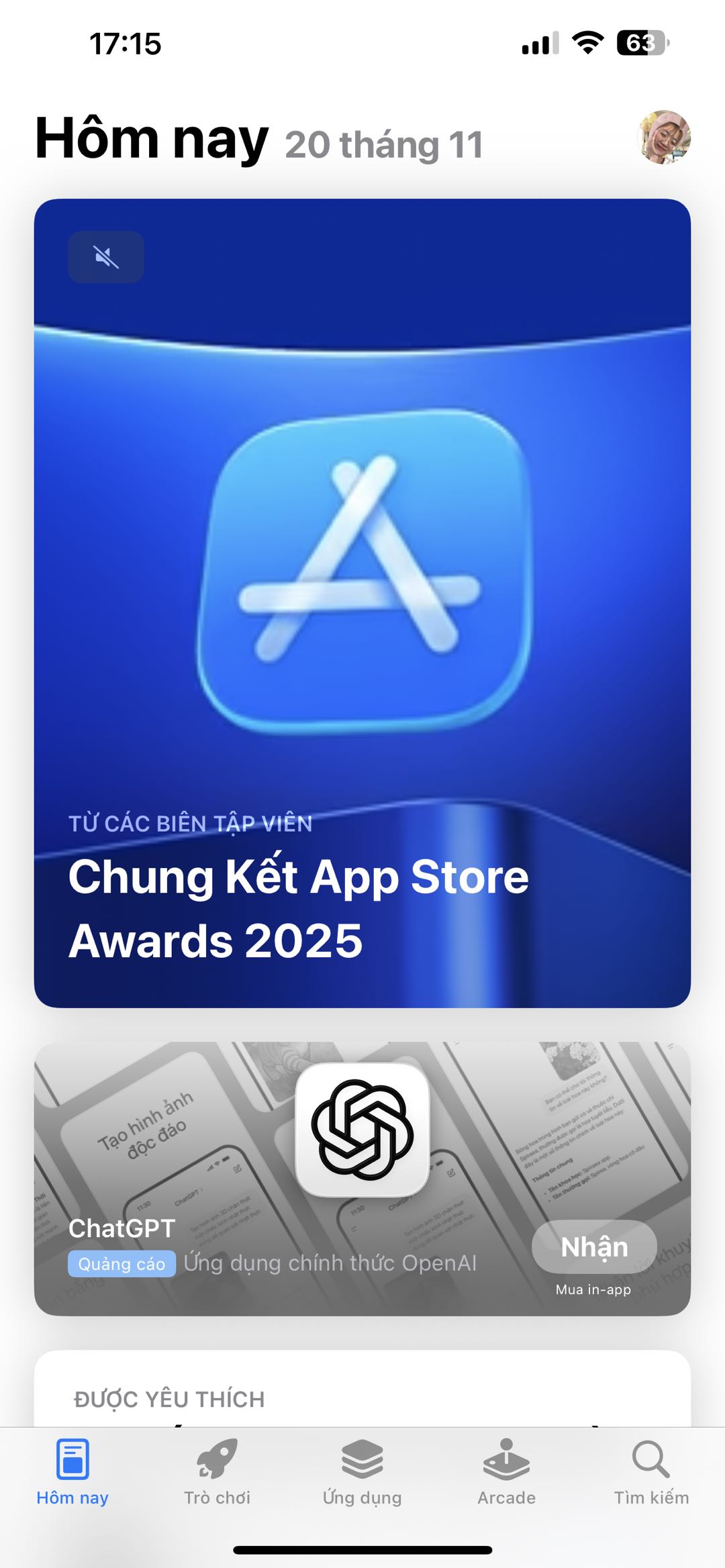Viewport: 725px width, 1568px height.
Task: Open Chung Kết App Store Awards 2025 story
Action: pos(362,604)
